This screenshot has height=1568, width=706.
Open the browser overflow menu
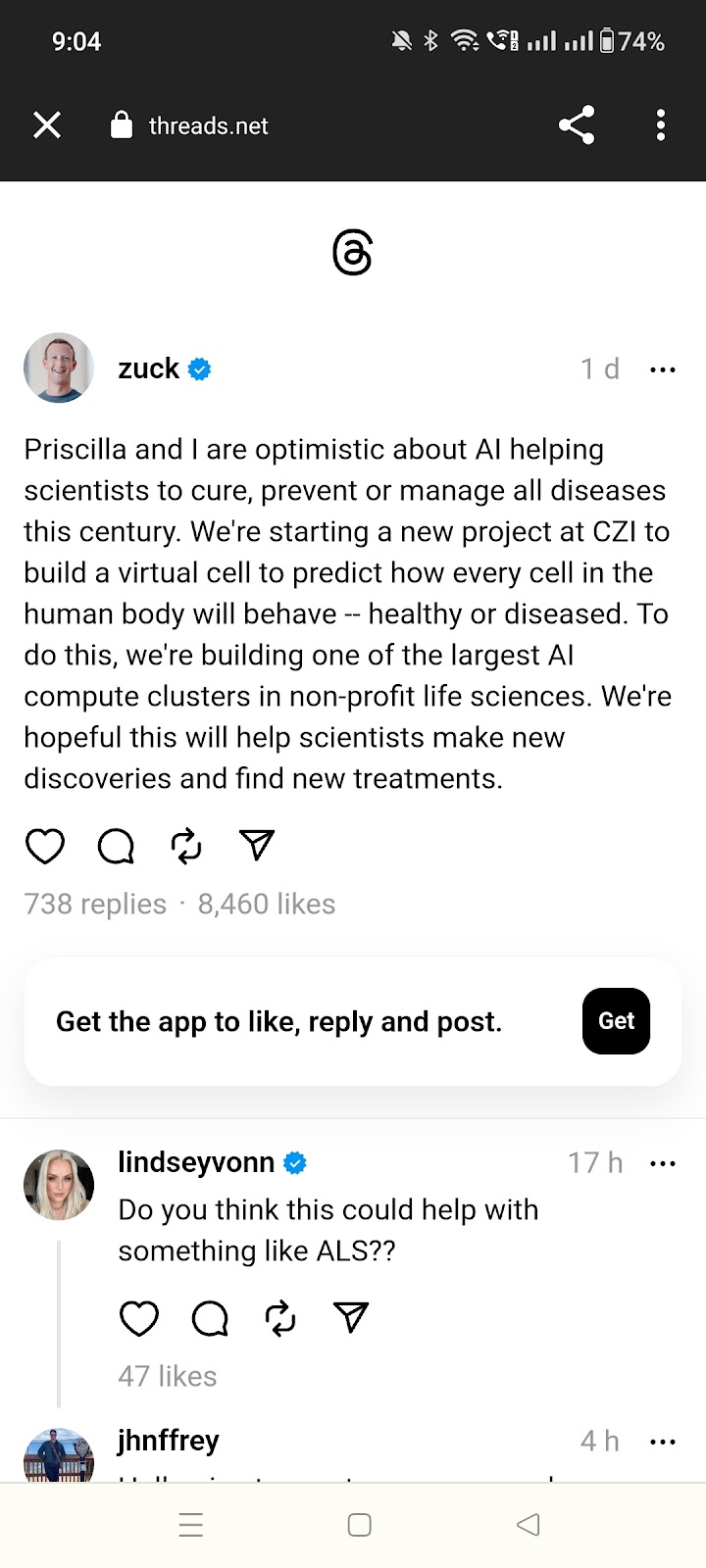click(x=661, y=125)
